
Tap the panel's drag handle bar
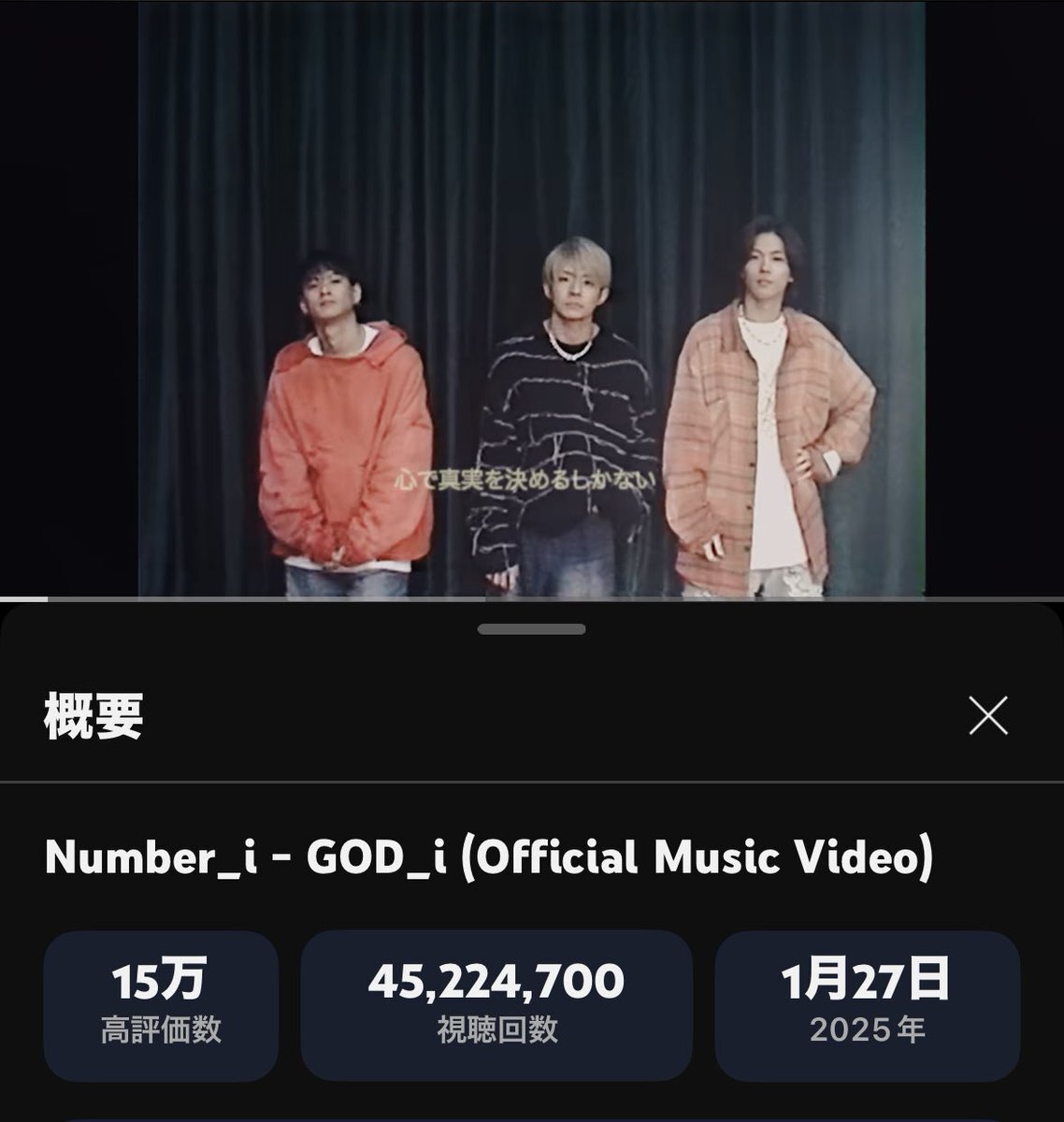[x=531, y=629]
